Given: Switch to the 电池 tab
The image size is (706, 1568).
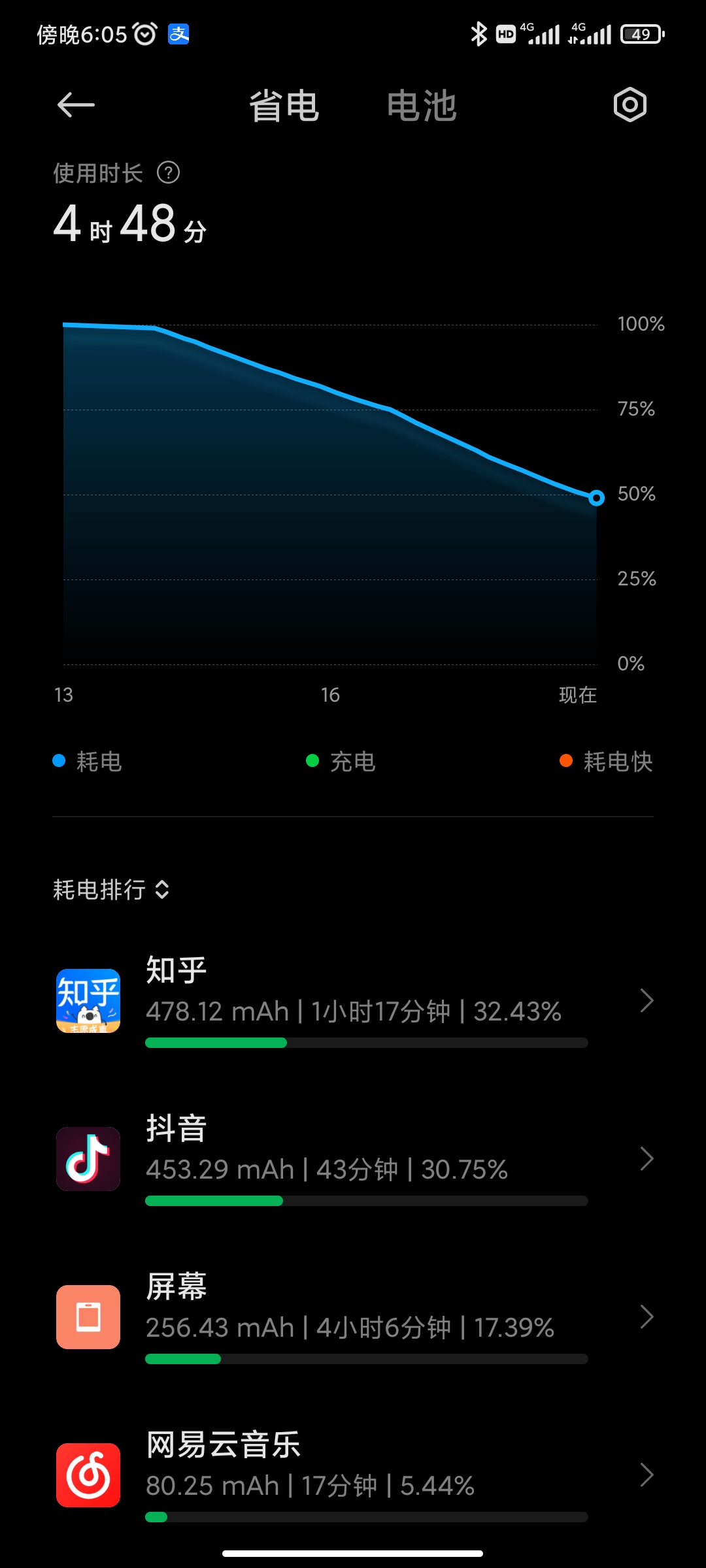Looking at the screenshot, I should 422,106.
